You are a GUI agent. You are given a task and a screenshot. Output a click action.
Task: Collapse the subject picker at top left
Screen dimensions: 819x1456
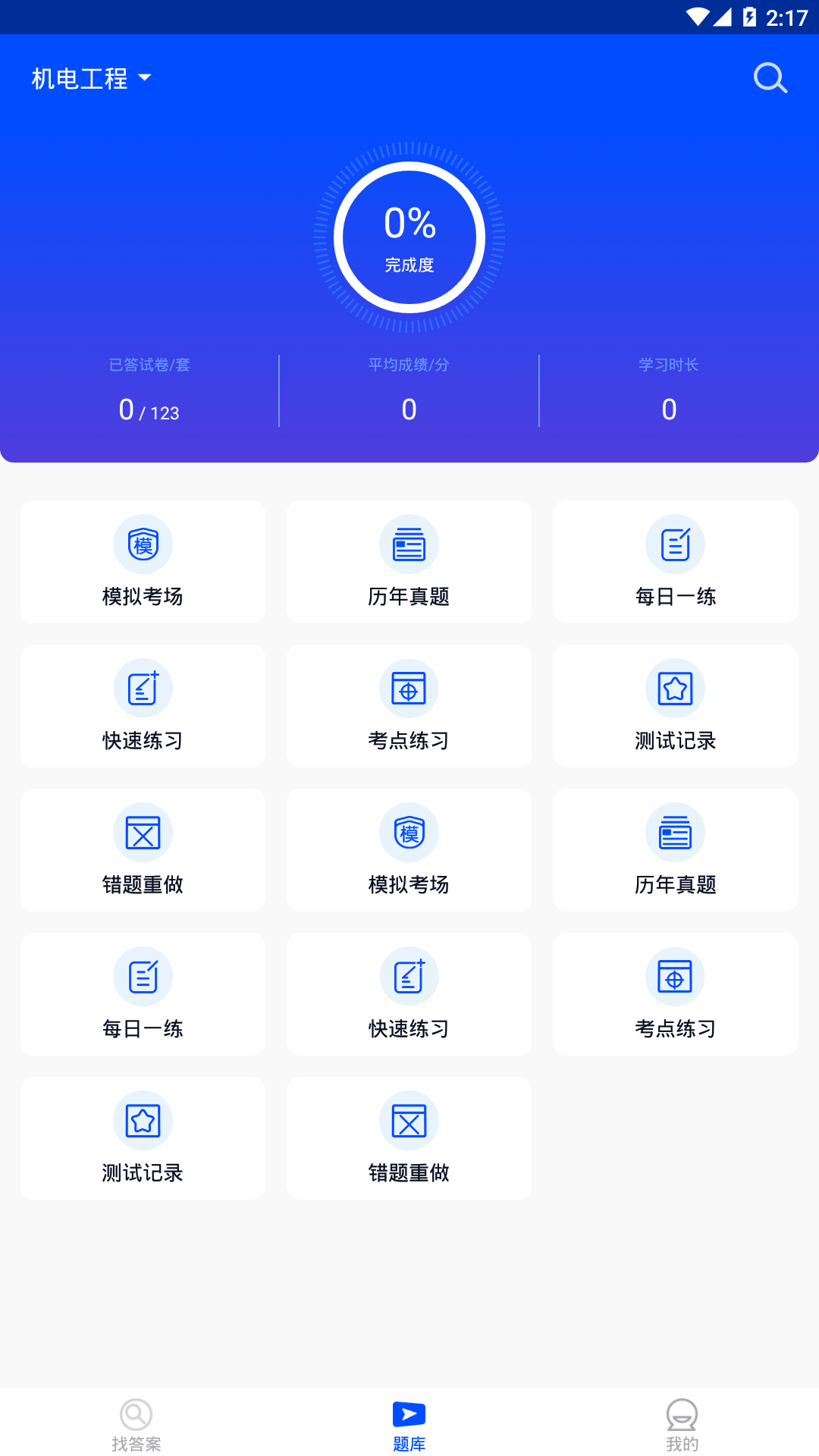click(91, 79)
